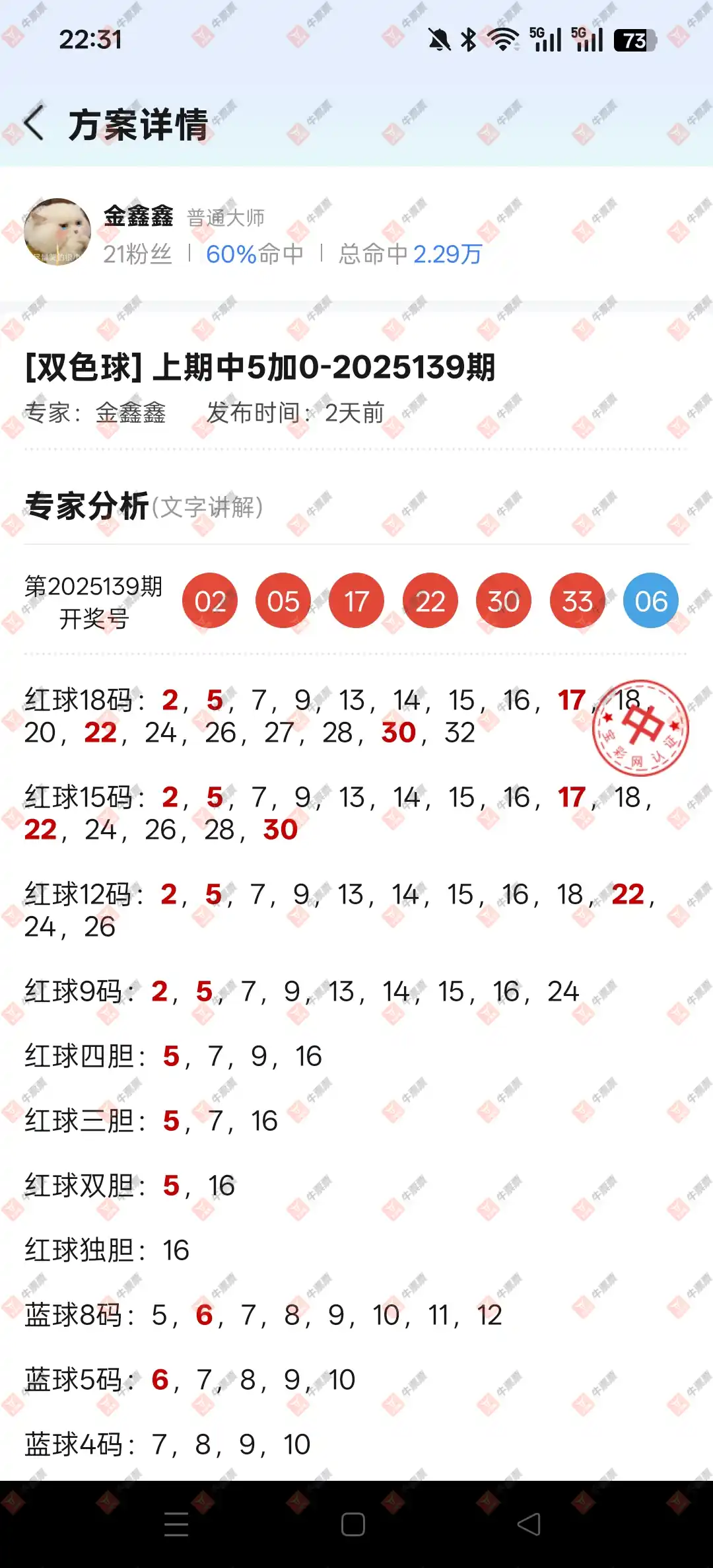Image resolution: width=713 pixels, height=1568 pixels.
Task: Tap the battery level indicator showing 73
Action: coord(633,40)
